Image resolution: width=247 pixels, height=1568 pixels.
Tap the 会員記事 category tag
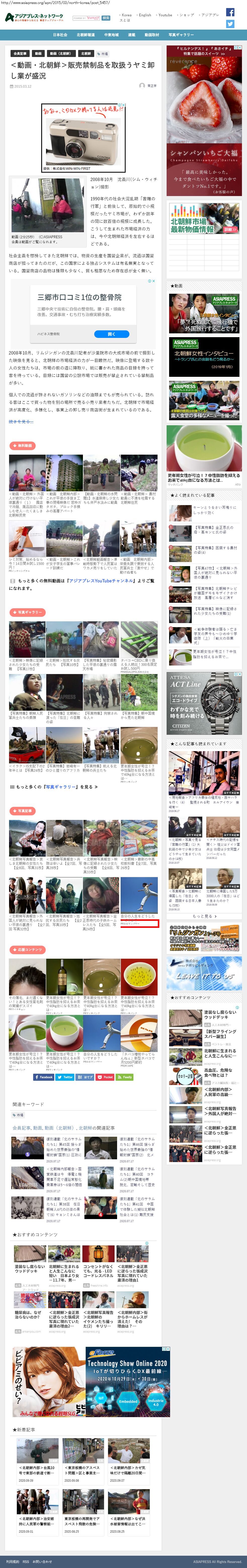pos(20,53)
